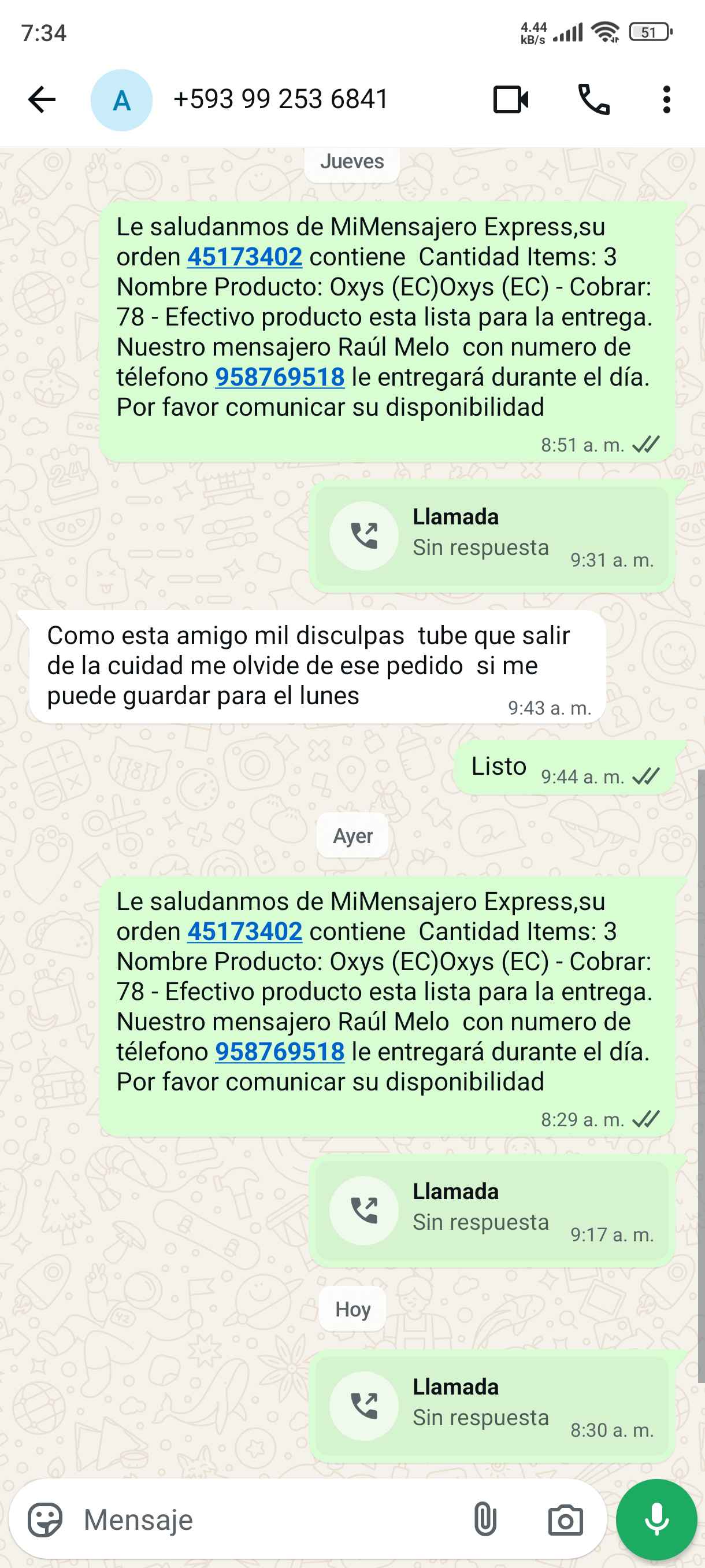The height and width of the screenshot is (1568, 705).
Task: Start a video call with this contact
Action: [x=510, y=100]
